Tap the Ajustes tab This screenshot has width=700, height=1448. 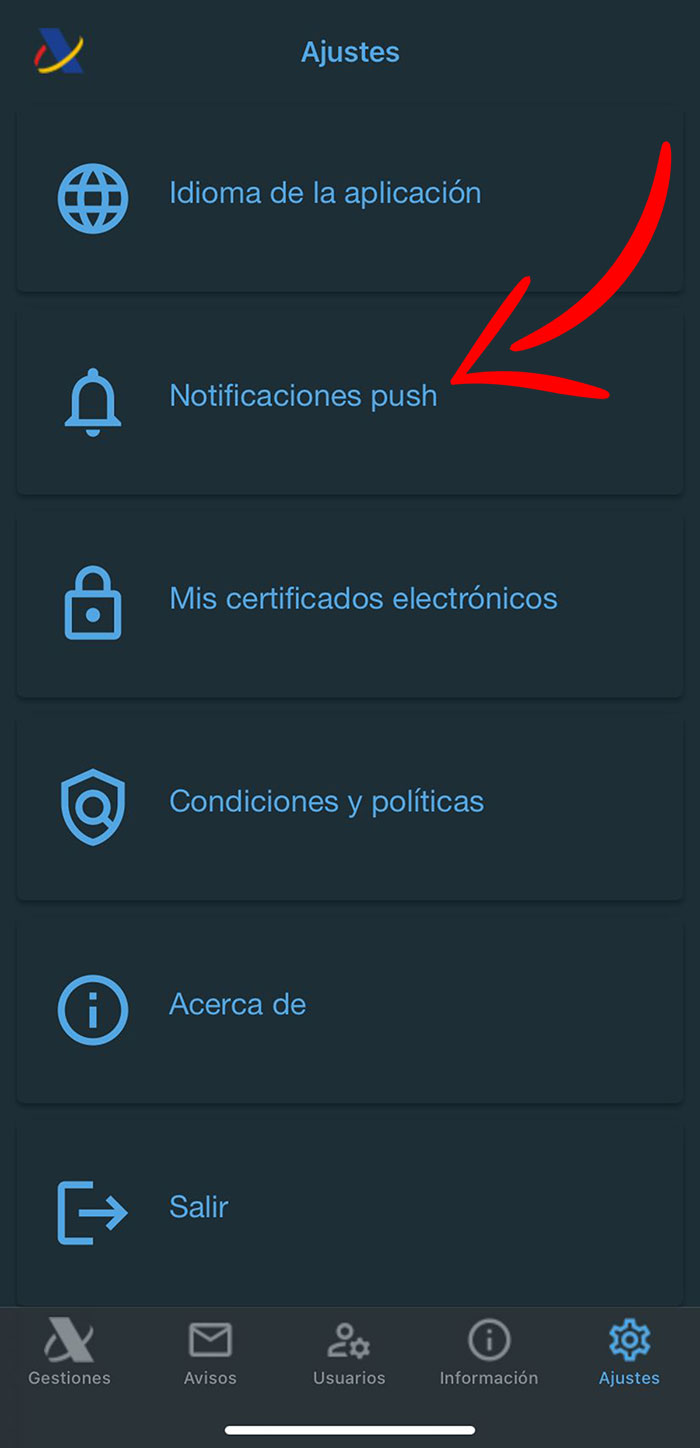[629, 1353]
